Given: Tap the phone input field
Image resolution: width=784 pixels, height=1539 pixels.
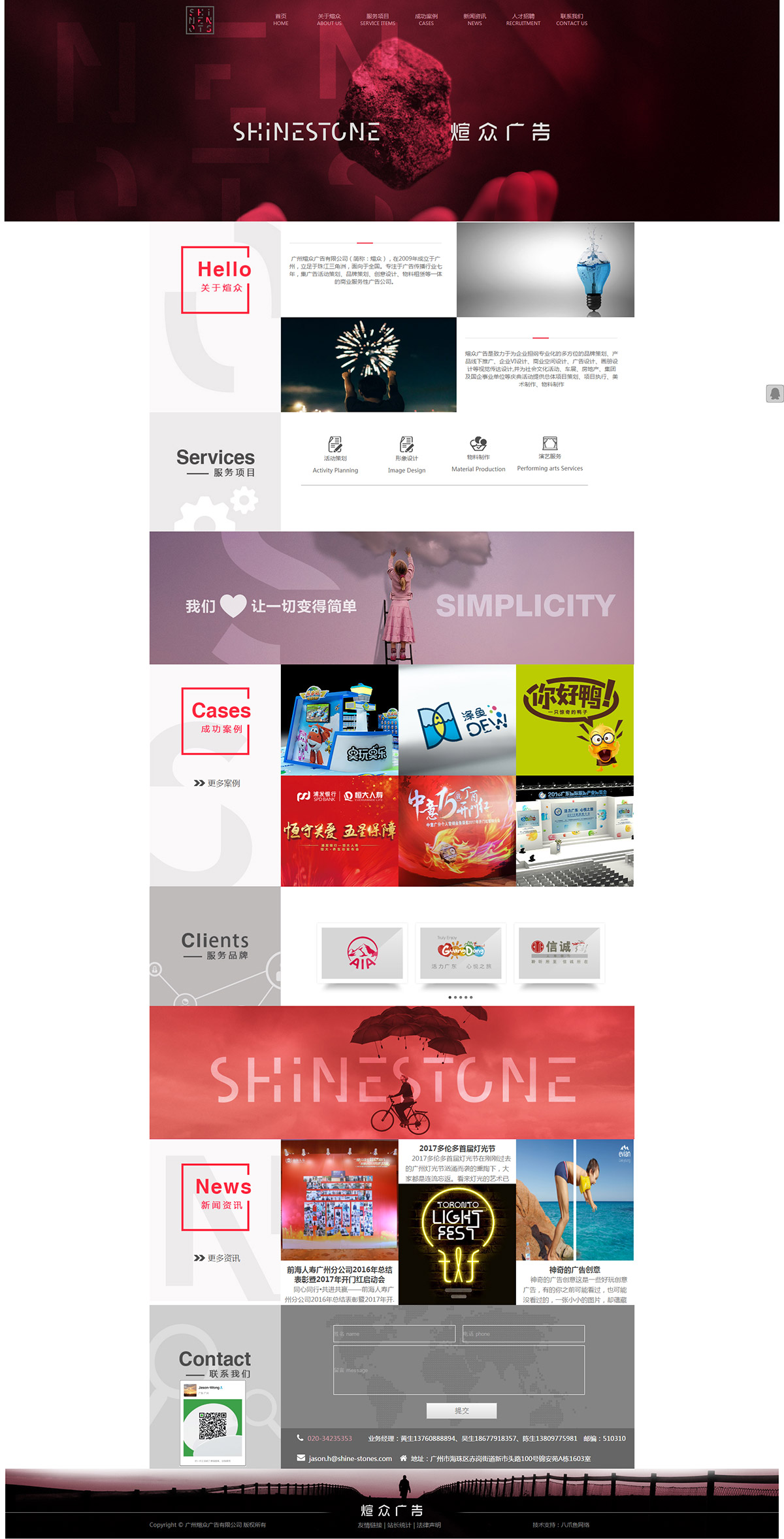Looking at the screenshot, I should 523,1334.
